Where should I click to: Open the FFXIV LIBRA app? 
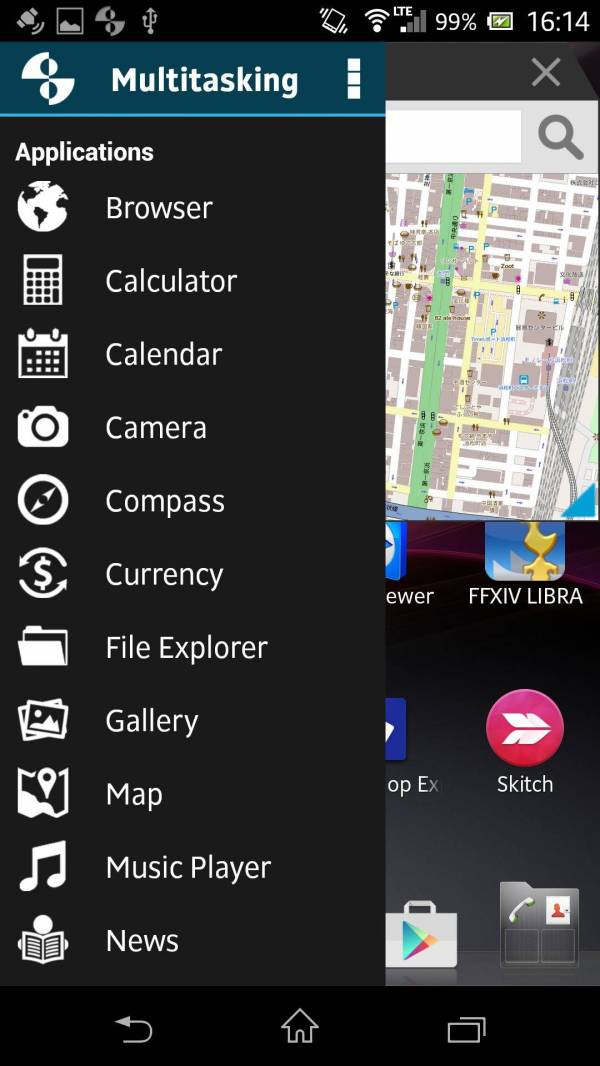pyautogui.click(x=525, y=566)
